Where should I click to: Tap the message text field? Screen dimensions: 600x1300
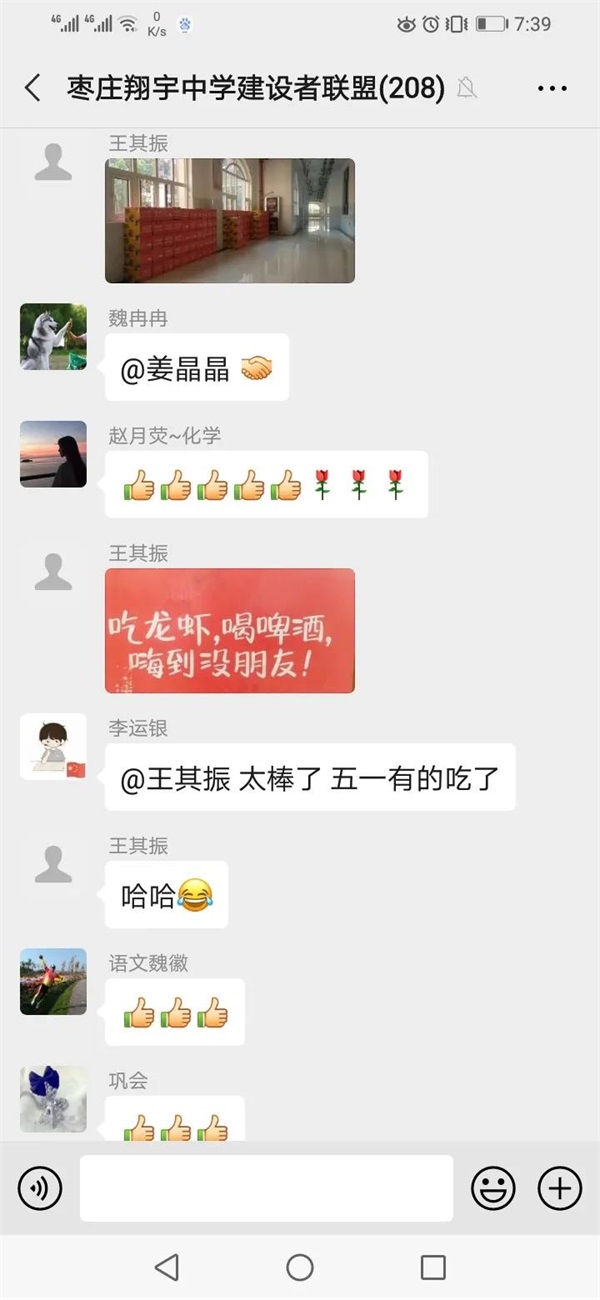click(266, 1188)
